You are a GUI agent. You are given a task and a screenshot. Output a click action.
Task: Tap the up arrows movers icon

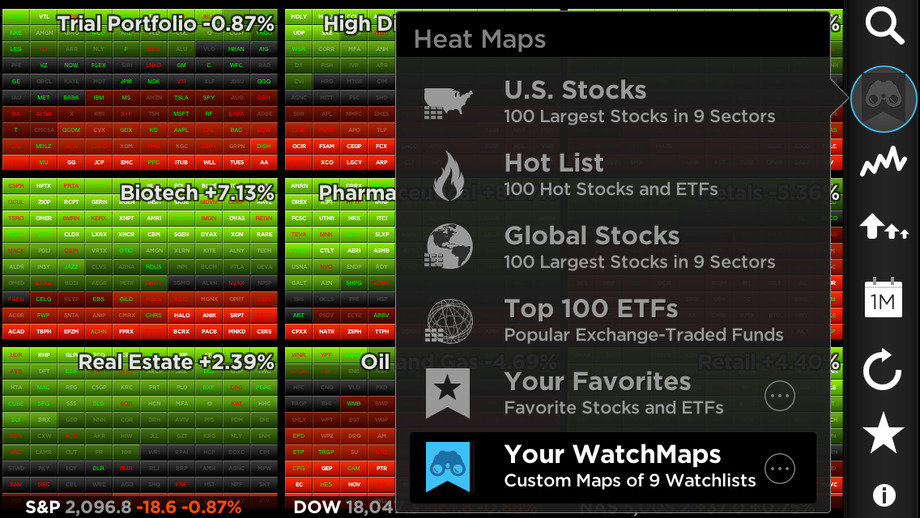click(884, 229)
